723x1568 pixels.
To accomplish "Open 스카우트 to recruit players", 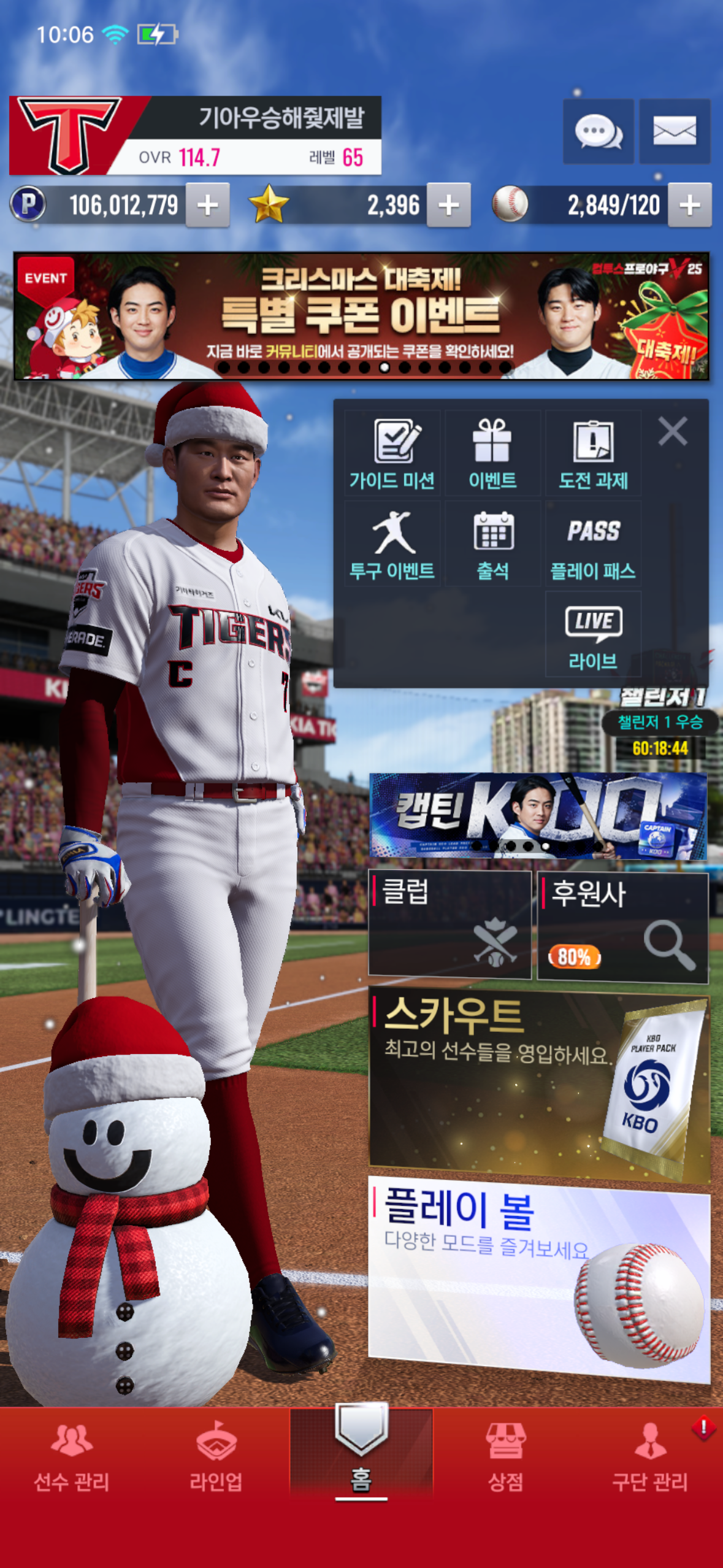I will (538, 1083).
